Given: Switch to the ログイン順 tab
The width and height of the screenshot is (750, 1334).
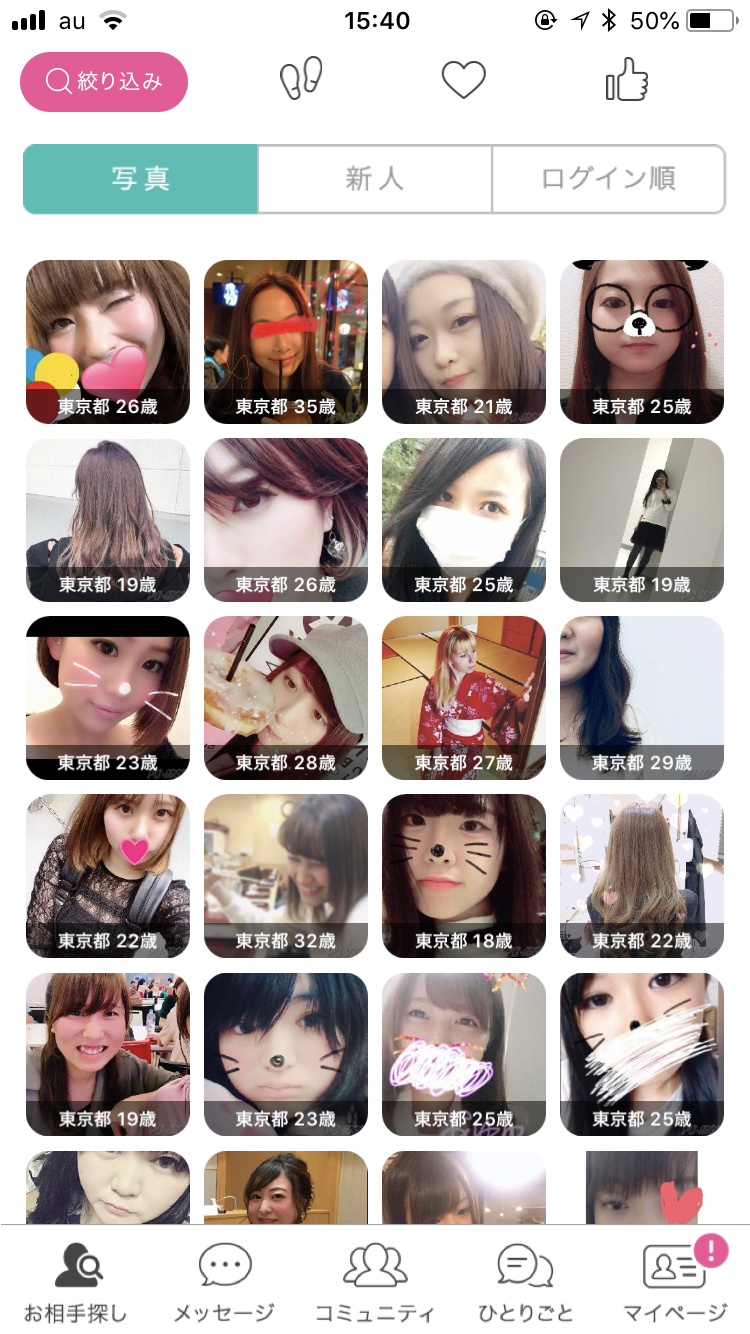Looking at the screenshot, I should point(608,179).
